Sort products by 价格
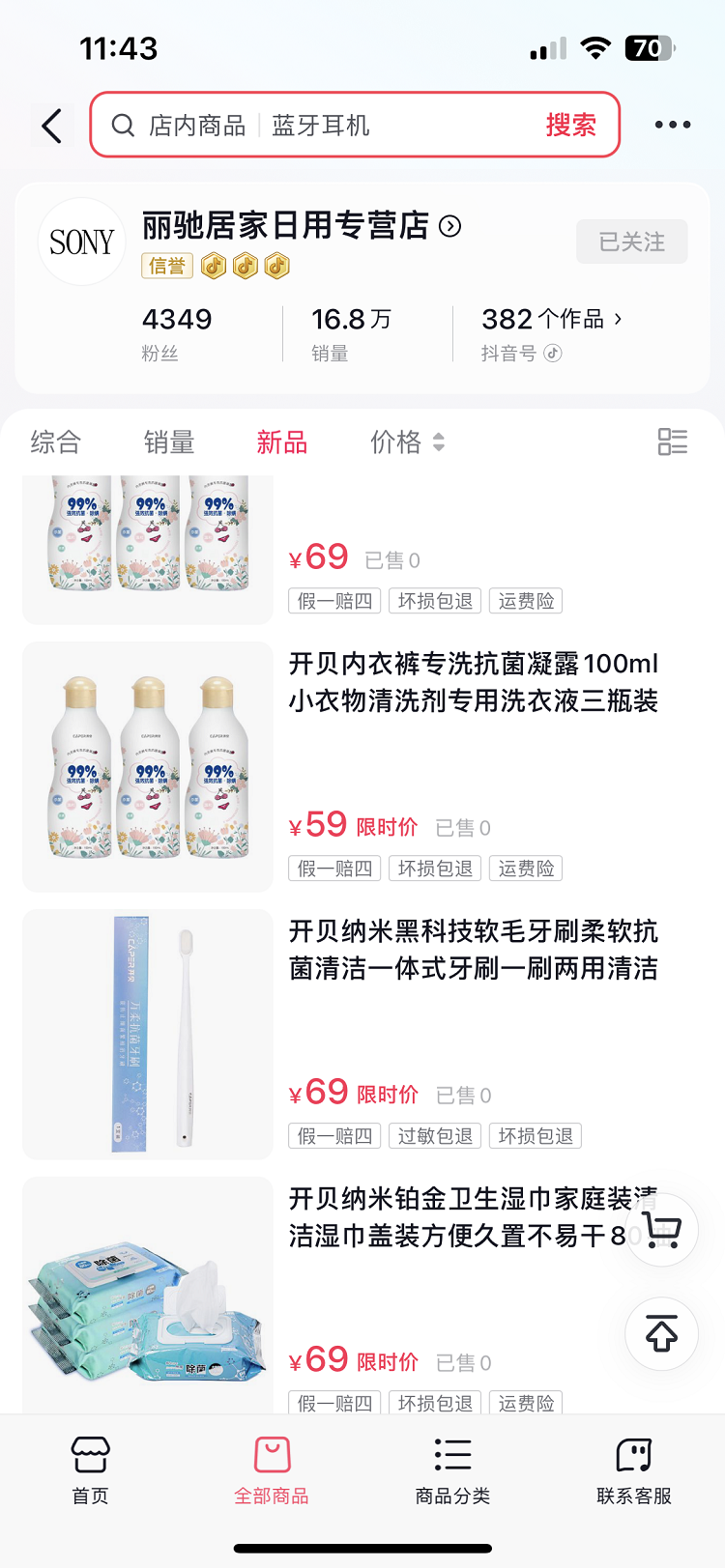 pyautogui.click(x=406, y=442)
